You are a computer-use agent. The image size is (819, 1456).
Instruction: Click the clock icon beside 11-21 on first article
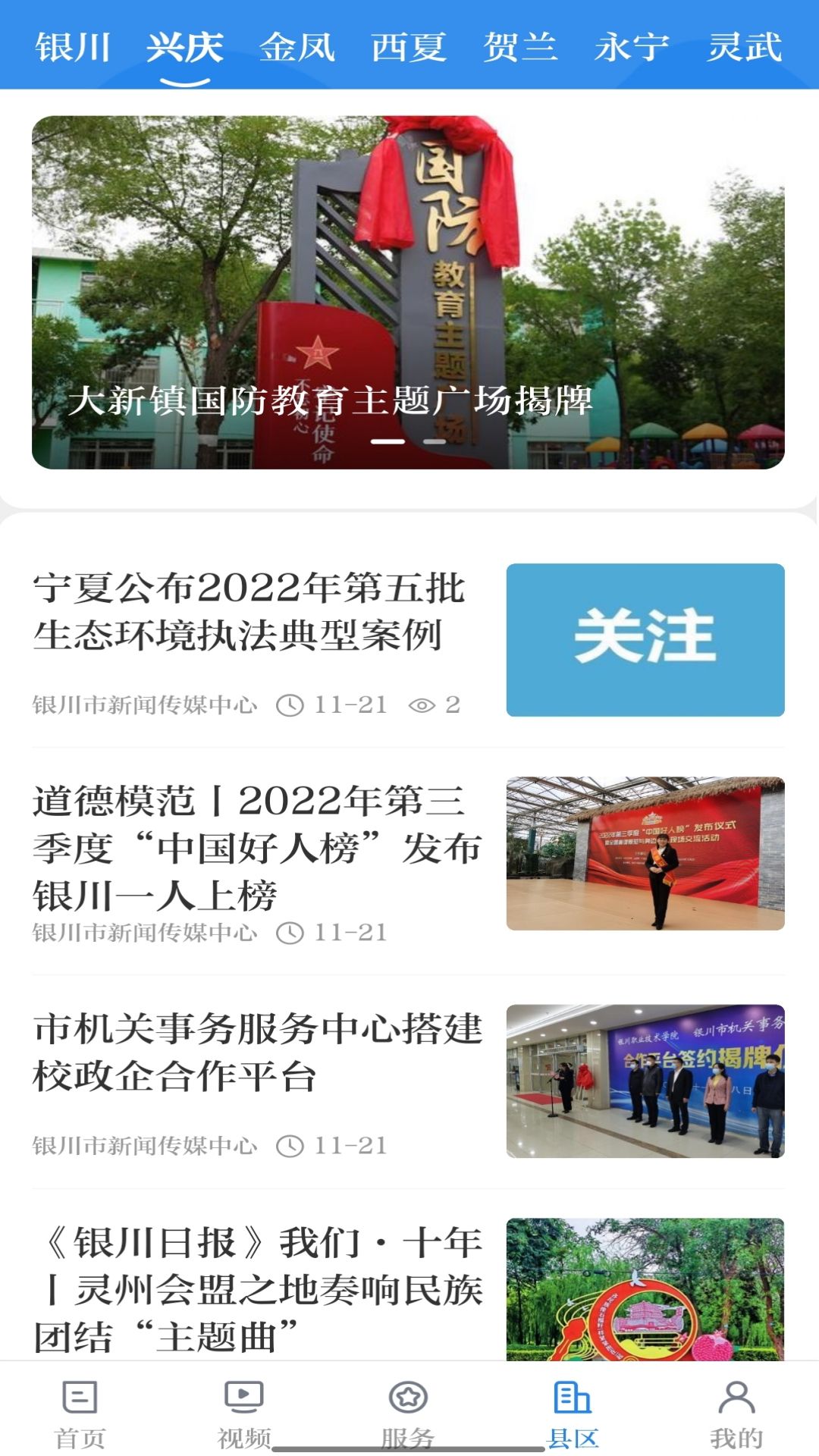coord(290,705)
